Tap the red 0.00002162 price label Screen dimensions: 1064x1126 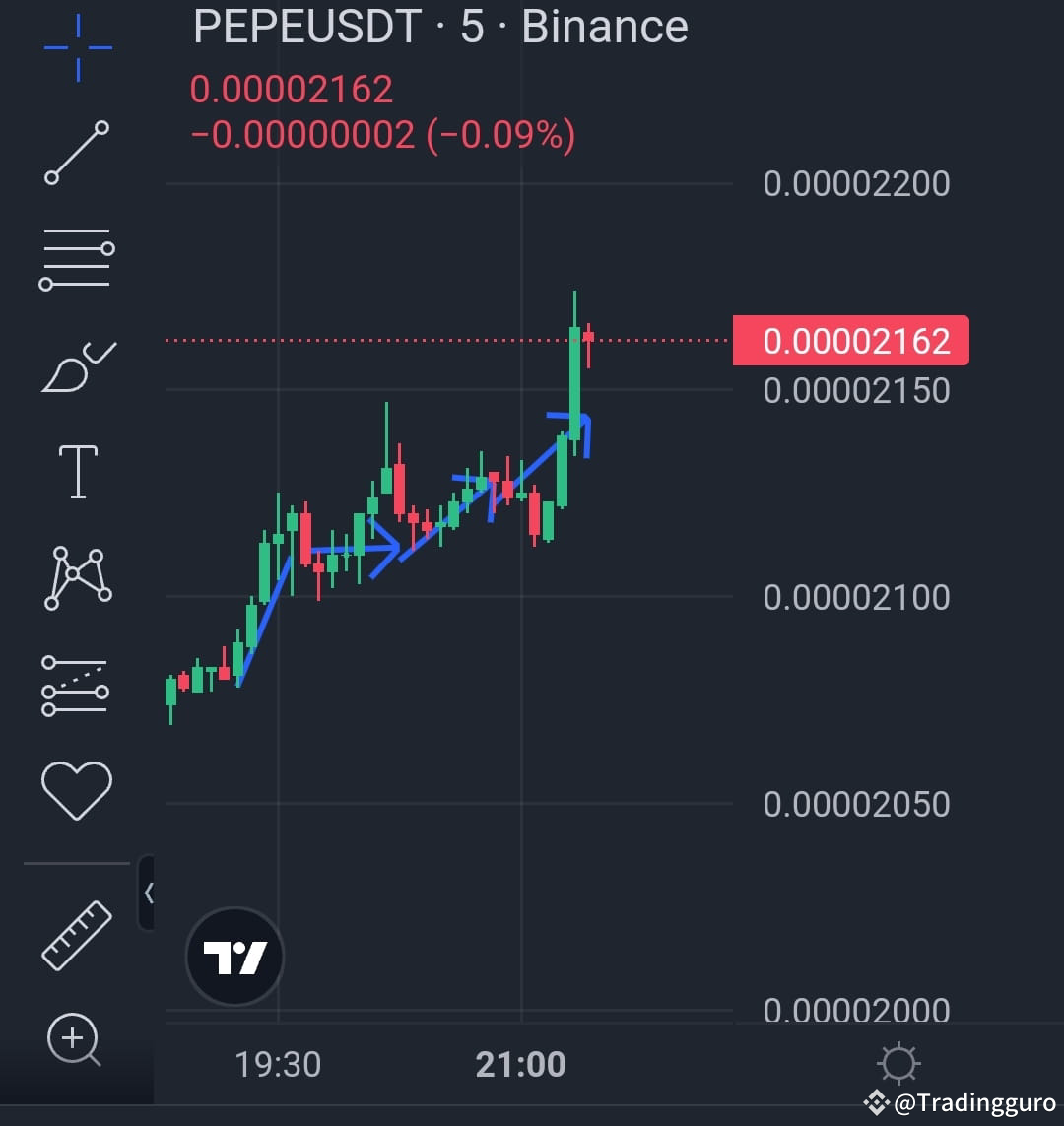coord(851,340)
